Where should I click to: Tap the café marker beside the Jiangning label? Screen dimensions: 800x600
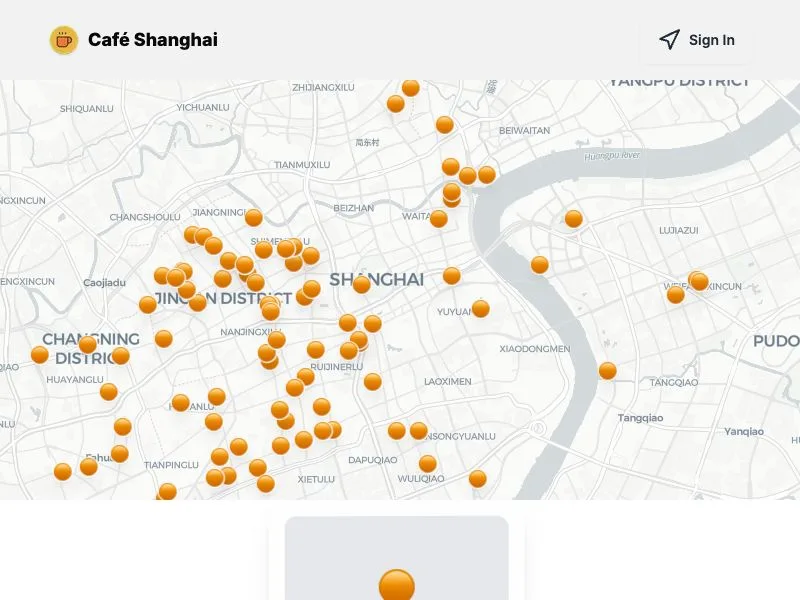[x=254, y=217]
